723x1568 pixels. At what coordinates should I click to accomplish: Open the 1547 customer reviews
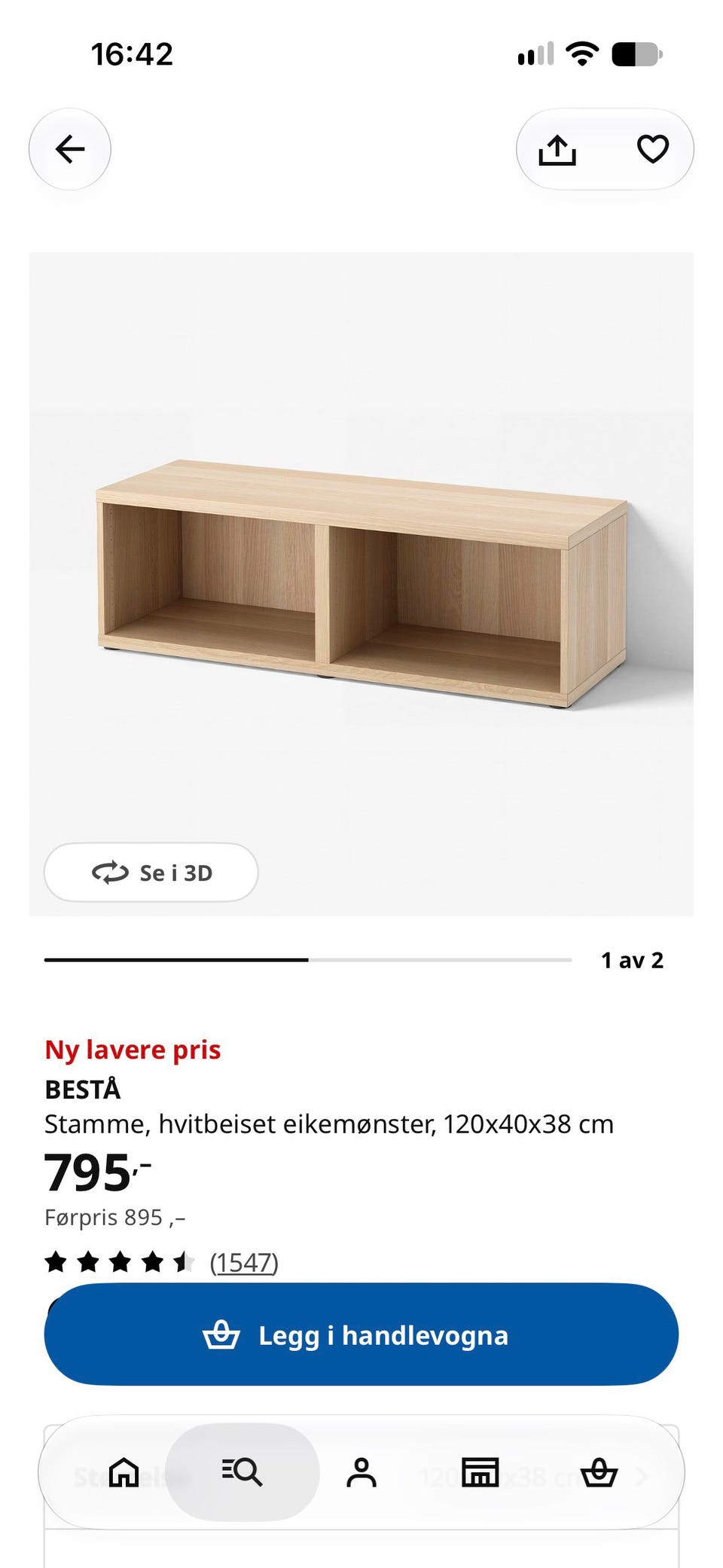[244, 1262]
